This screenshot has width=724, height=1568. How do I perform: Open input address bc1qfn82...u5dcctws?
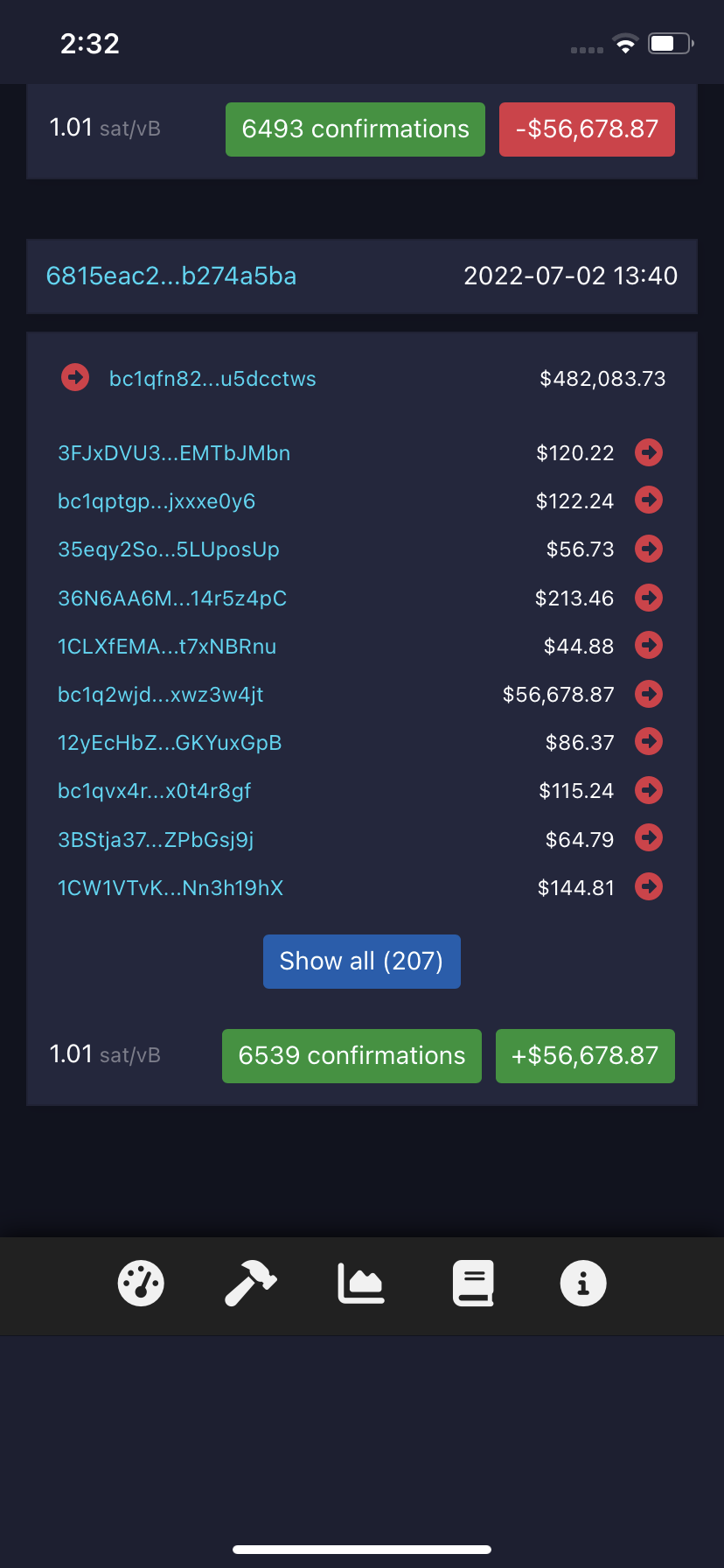click(212, 379)
